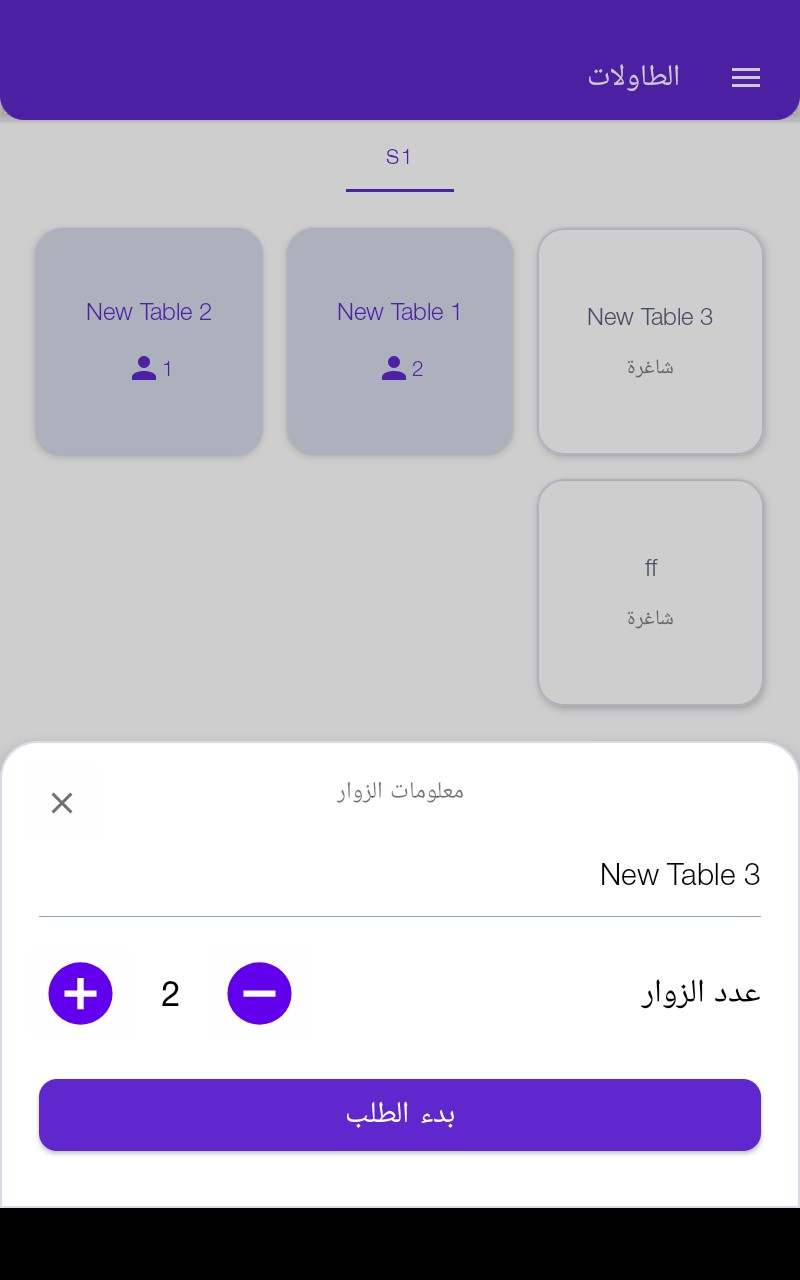
Task: Select the ff table card
Action: (651, 592)
